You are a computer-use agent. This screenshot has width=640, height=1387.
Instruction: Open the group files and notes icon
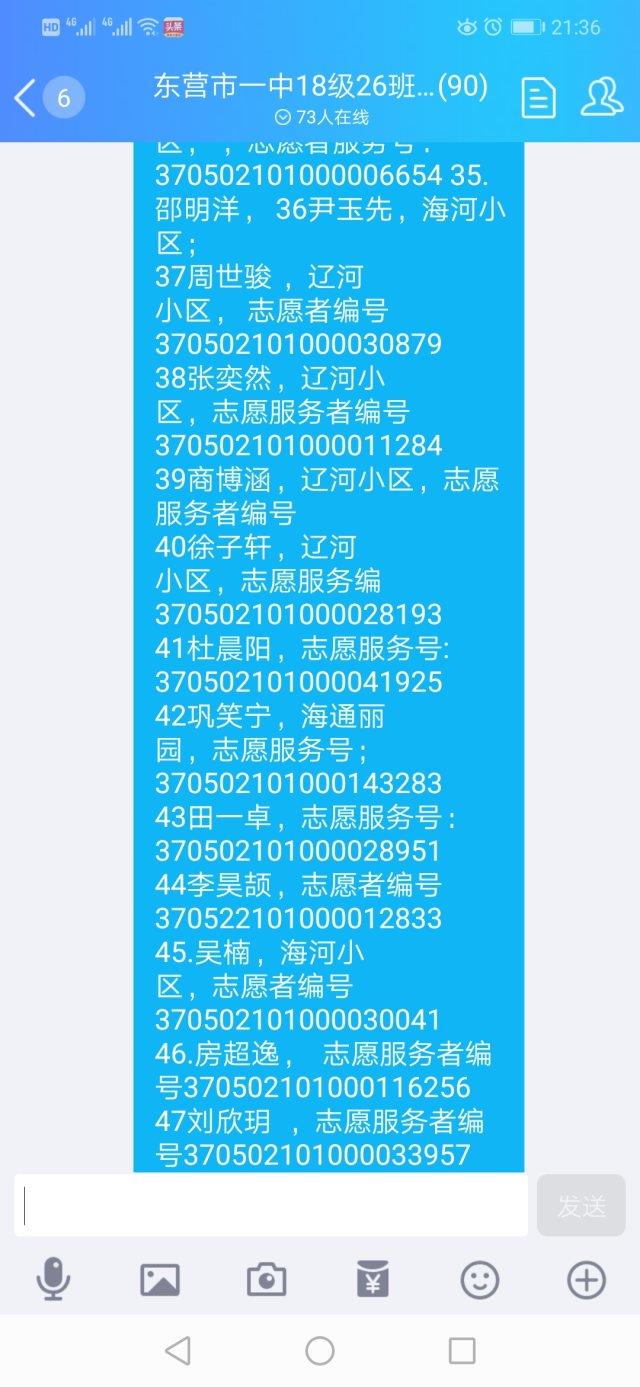(x=539, y=98)
